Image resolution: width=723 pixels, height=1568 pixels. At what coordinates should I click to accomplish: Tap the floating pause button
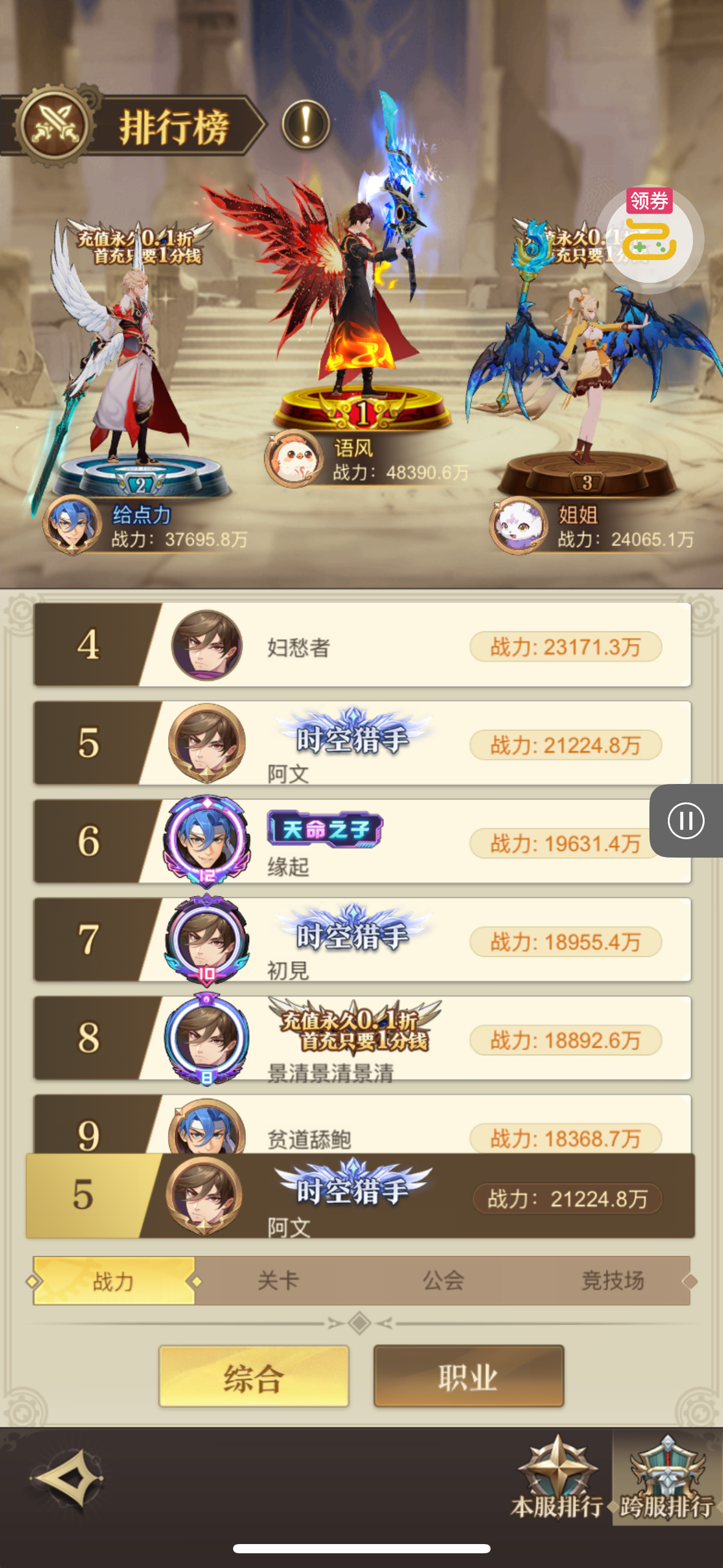click(x=686, y=821)
